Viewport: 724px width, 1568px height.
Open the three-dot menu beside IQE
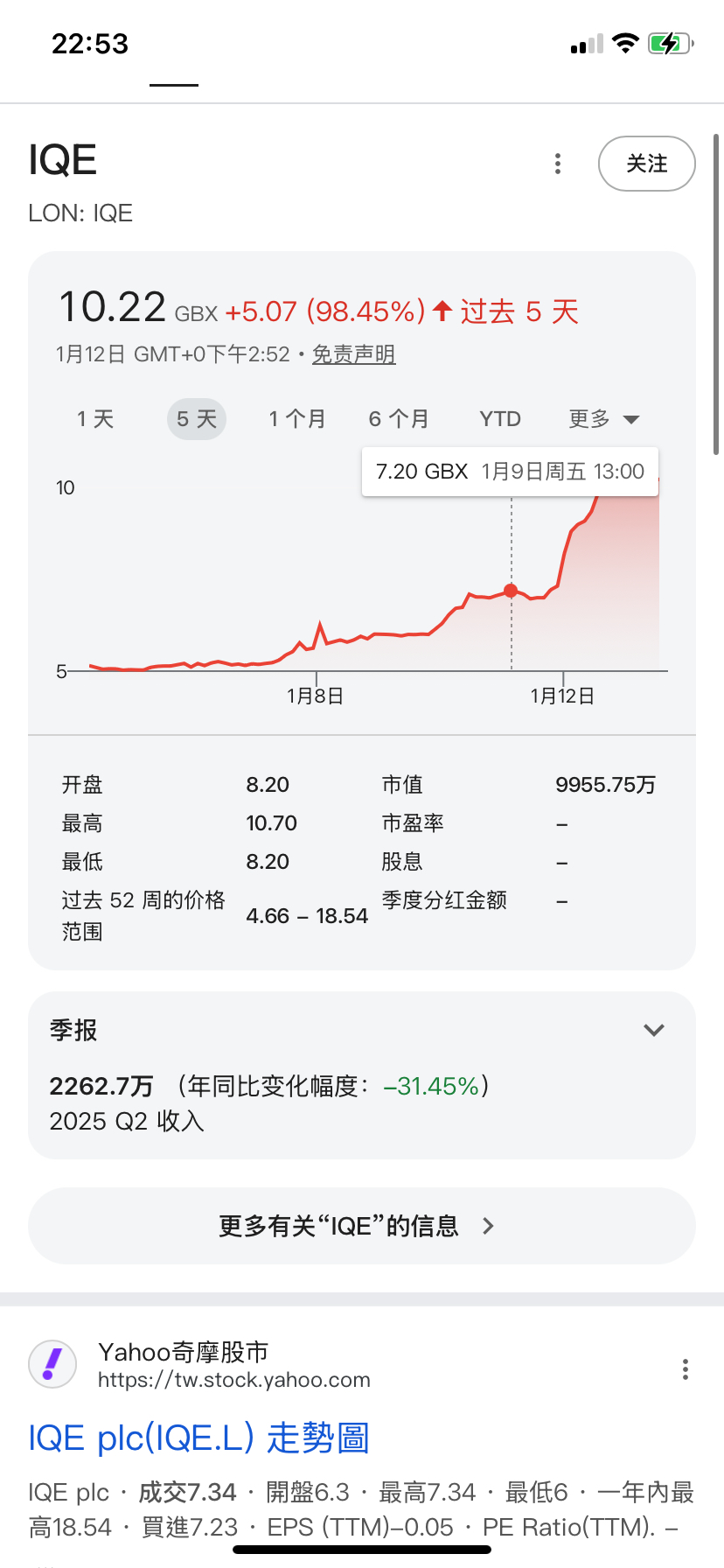[x=558, y=164]
